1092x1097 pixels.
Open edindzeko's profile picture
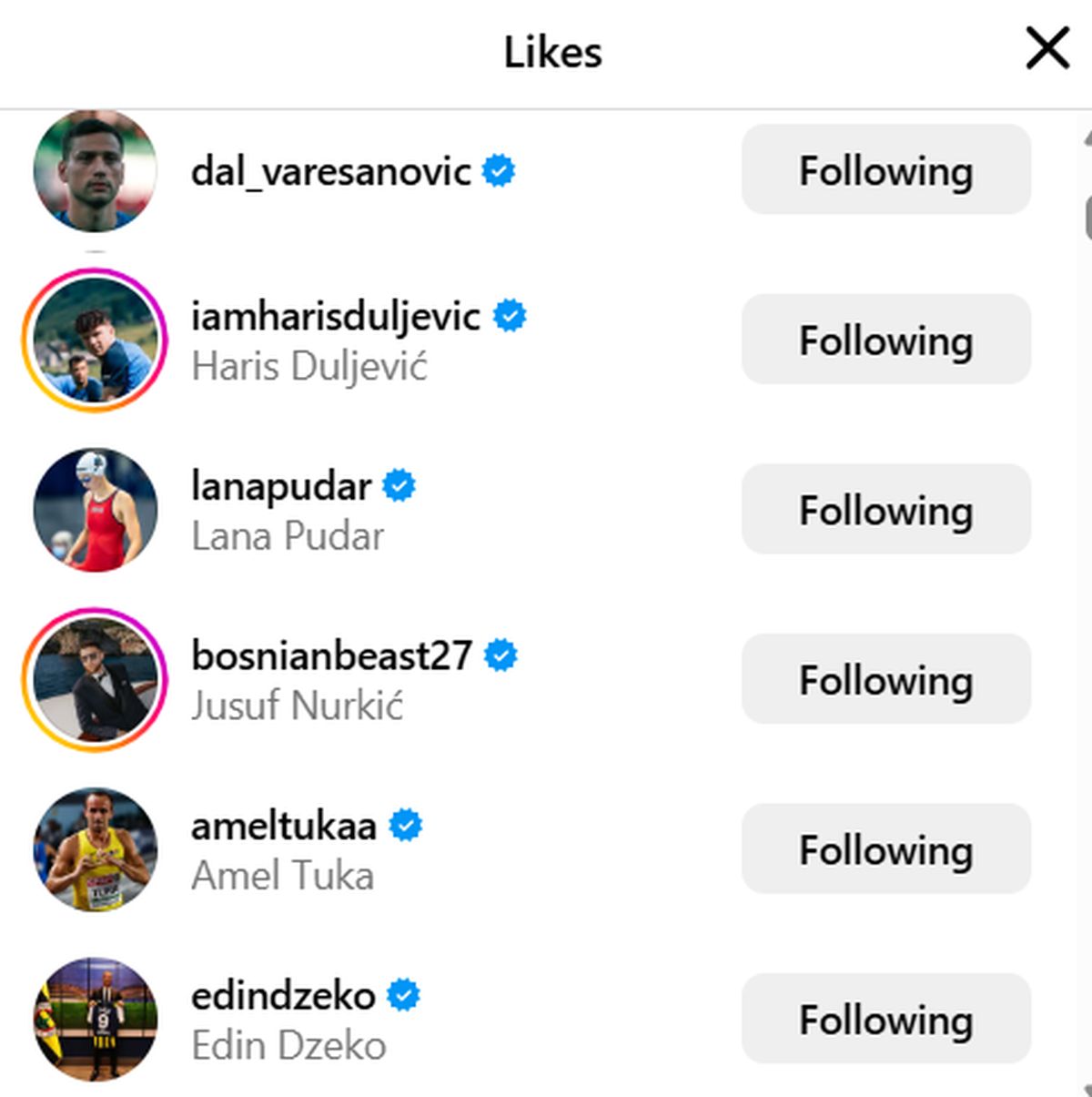[95, 1019]
